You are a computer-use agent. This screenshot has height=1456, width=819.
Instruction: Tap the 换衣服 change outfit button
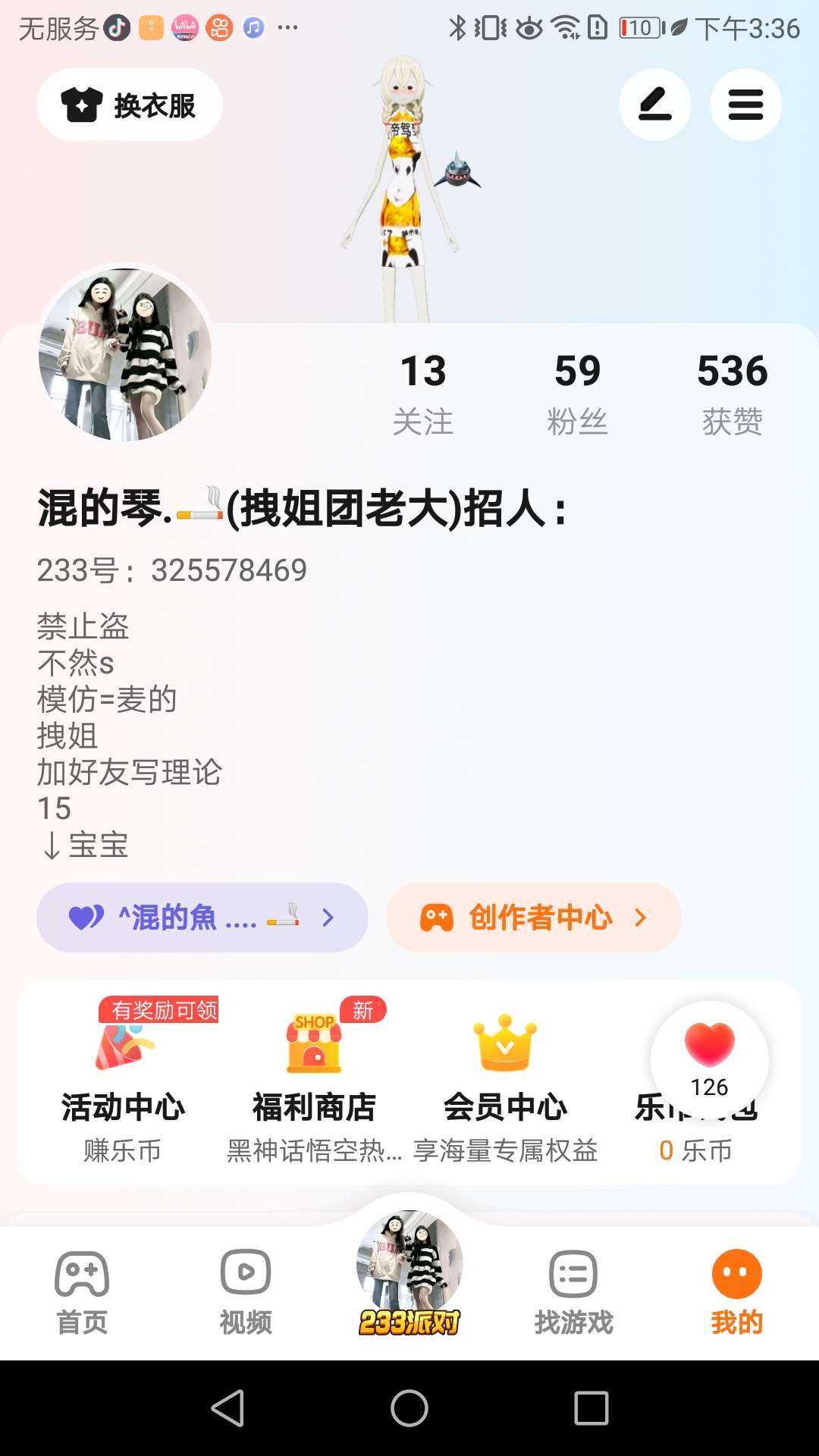129,105
